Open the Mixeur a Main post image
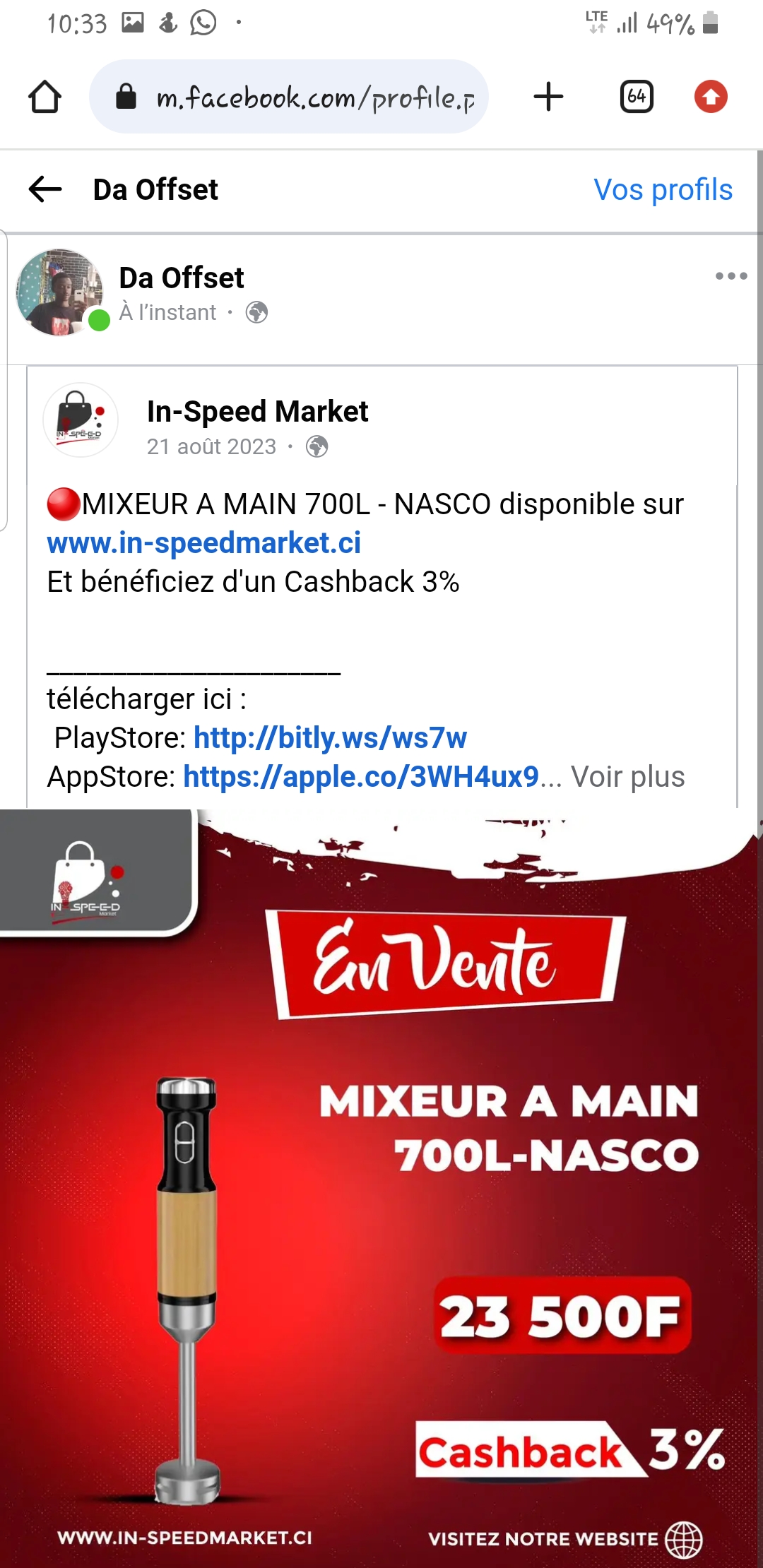 click(x=381, y=1189)
